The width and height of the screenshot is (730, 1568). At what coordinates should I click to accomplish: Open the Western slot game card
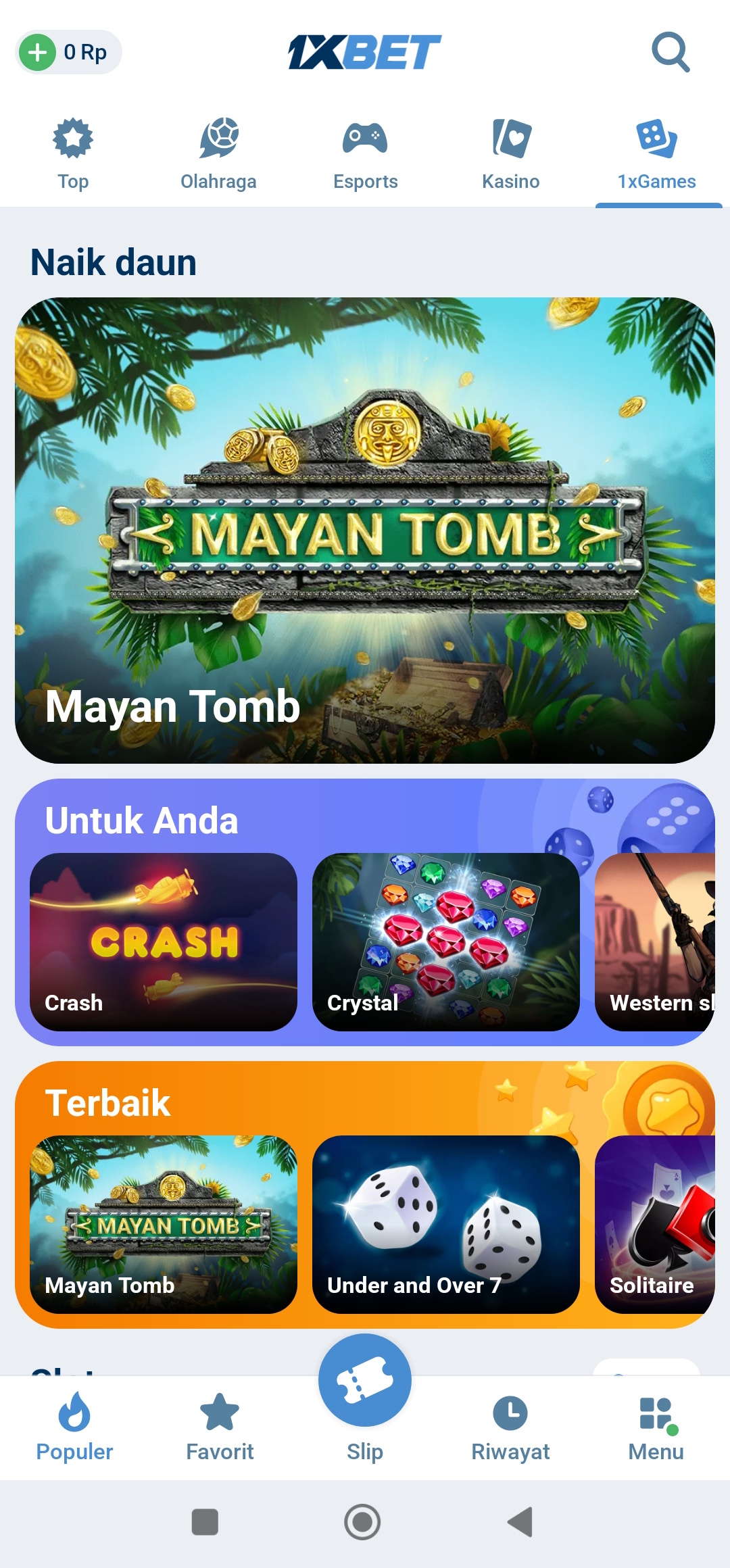654,941
